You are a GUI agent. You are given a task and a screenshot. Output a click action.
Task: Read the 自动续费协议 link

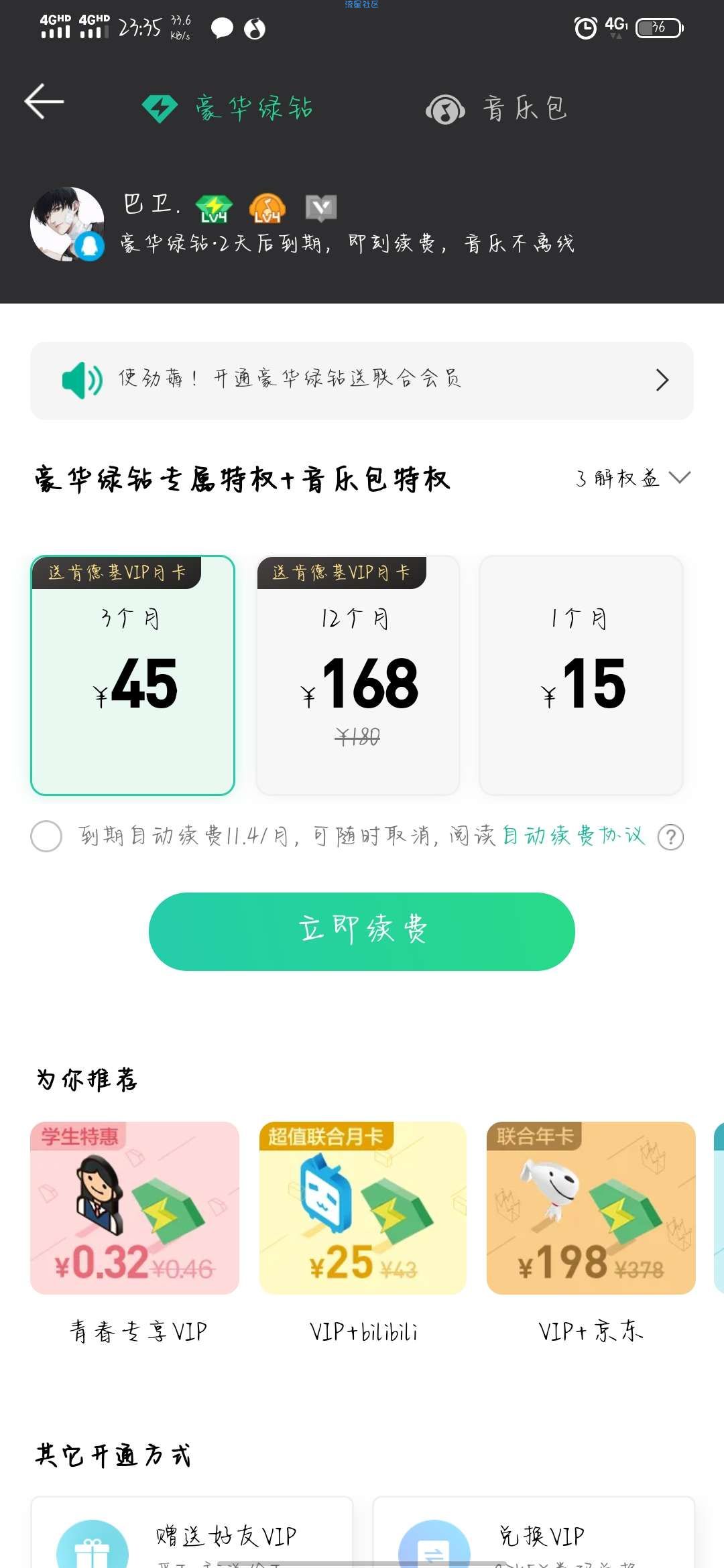573,836
